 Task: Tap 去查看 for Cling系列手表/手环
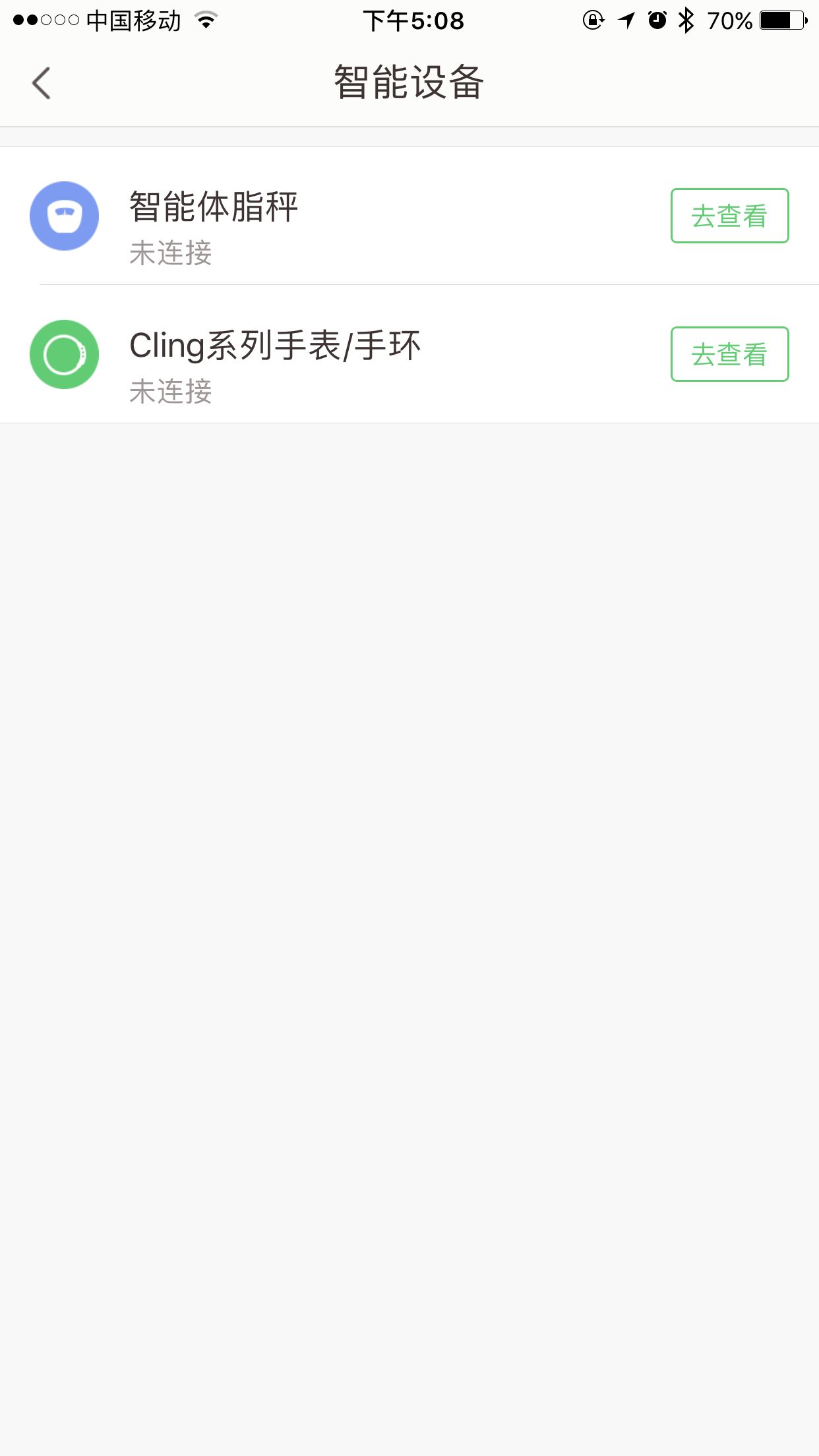coord(729,354)
